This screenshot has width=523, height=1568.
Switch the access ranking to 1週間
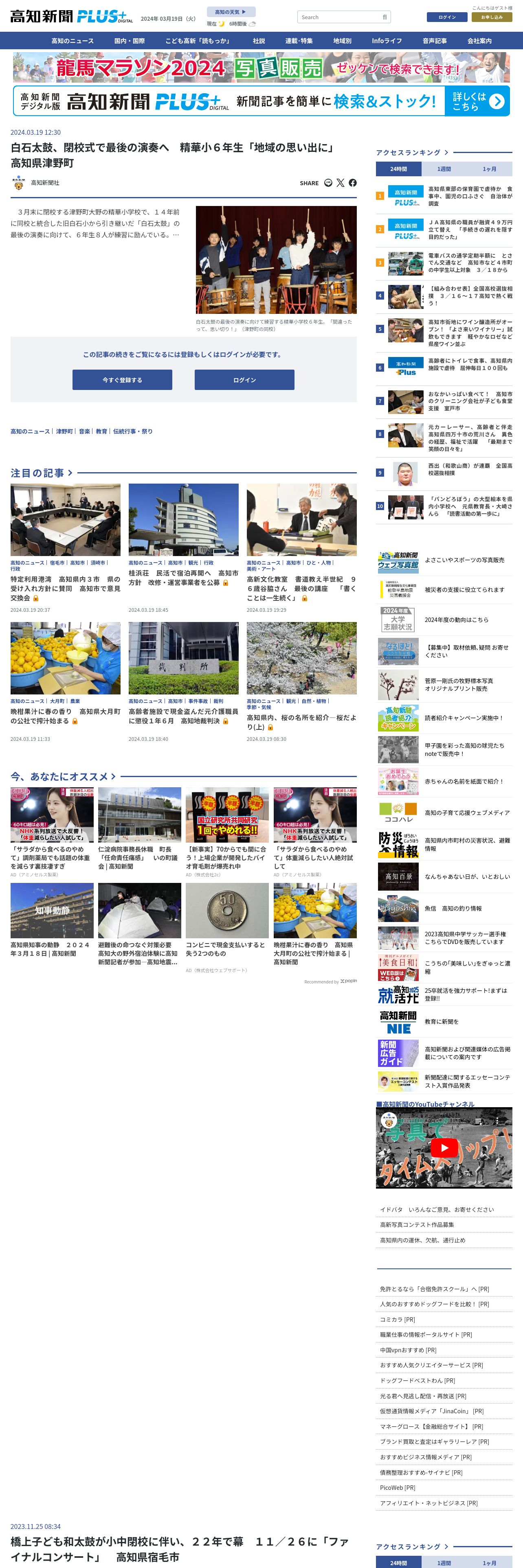pyautogui.click(x=444, y=169)
